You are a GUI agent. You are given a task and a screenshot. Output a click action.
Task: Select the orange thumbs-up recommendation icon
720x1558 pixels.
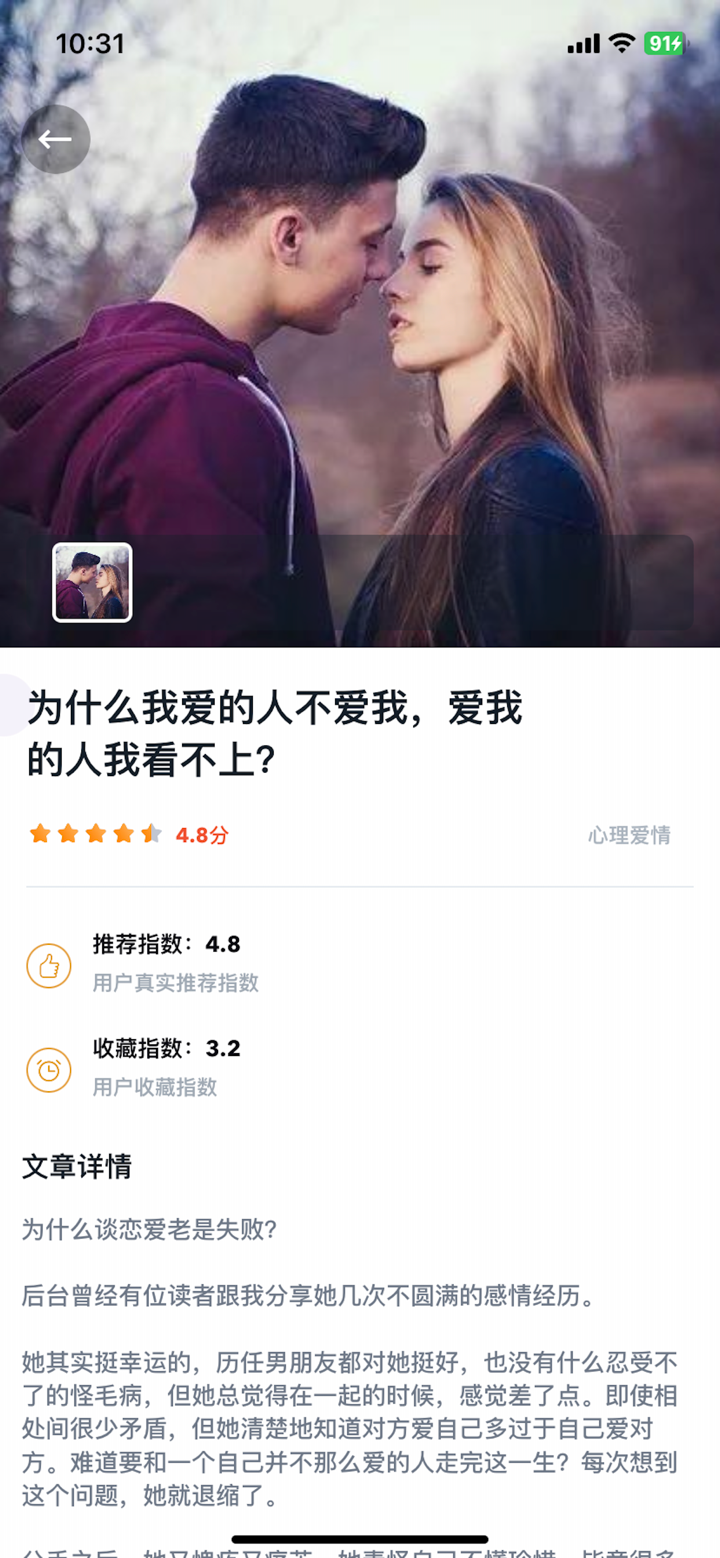point(48,965)
